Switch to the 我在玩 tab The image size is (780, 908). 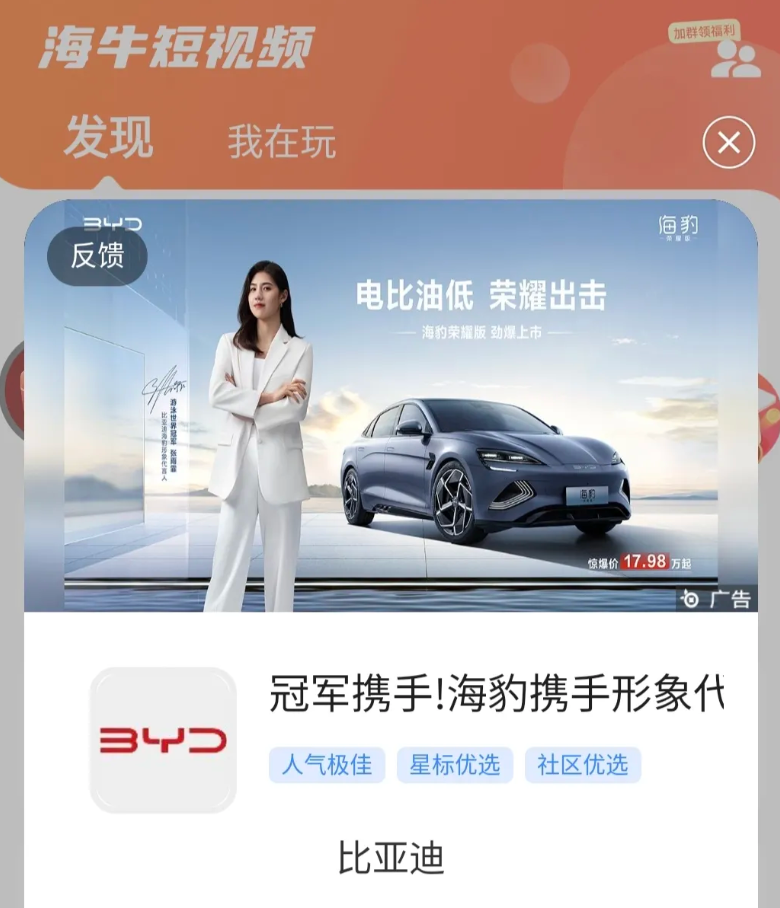point(281,142)
